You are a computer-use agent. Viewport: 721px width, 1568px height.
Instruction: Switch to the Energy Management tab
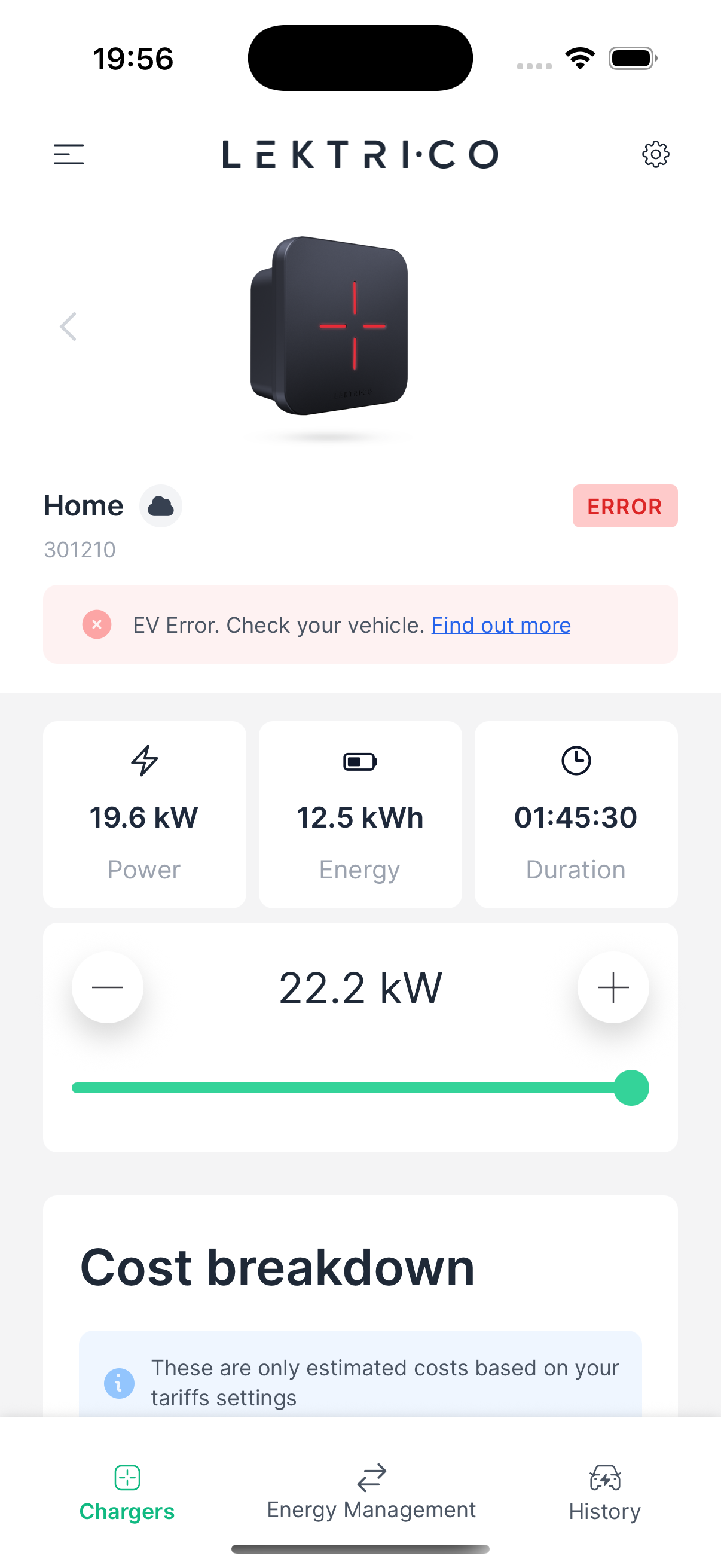(x=371, y=1491)
